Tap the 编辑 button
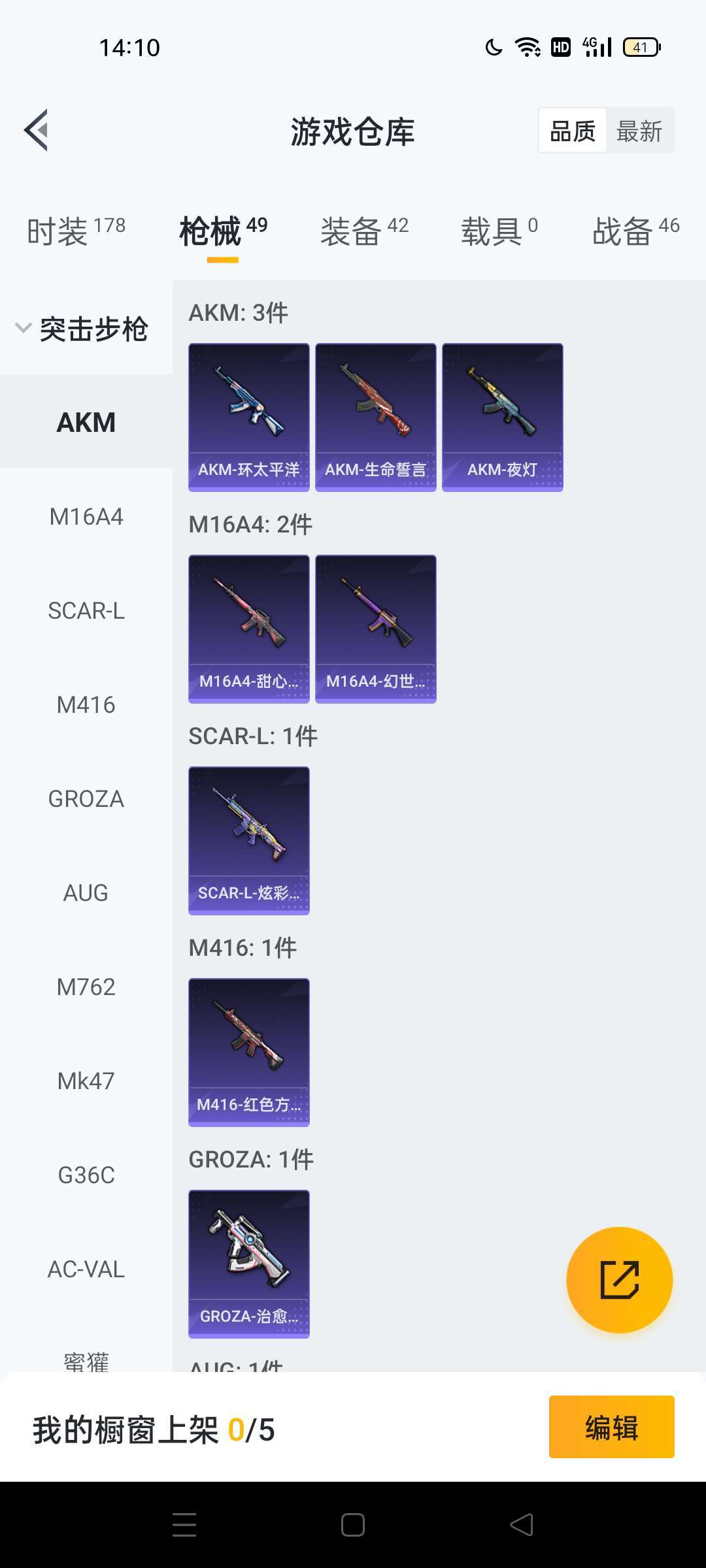The width and height of the screenshot is (706, 1568). click(611, 1428)
